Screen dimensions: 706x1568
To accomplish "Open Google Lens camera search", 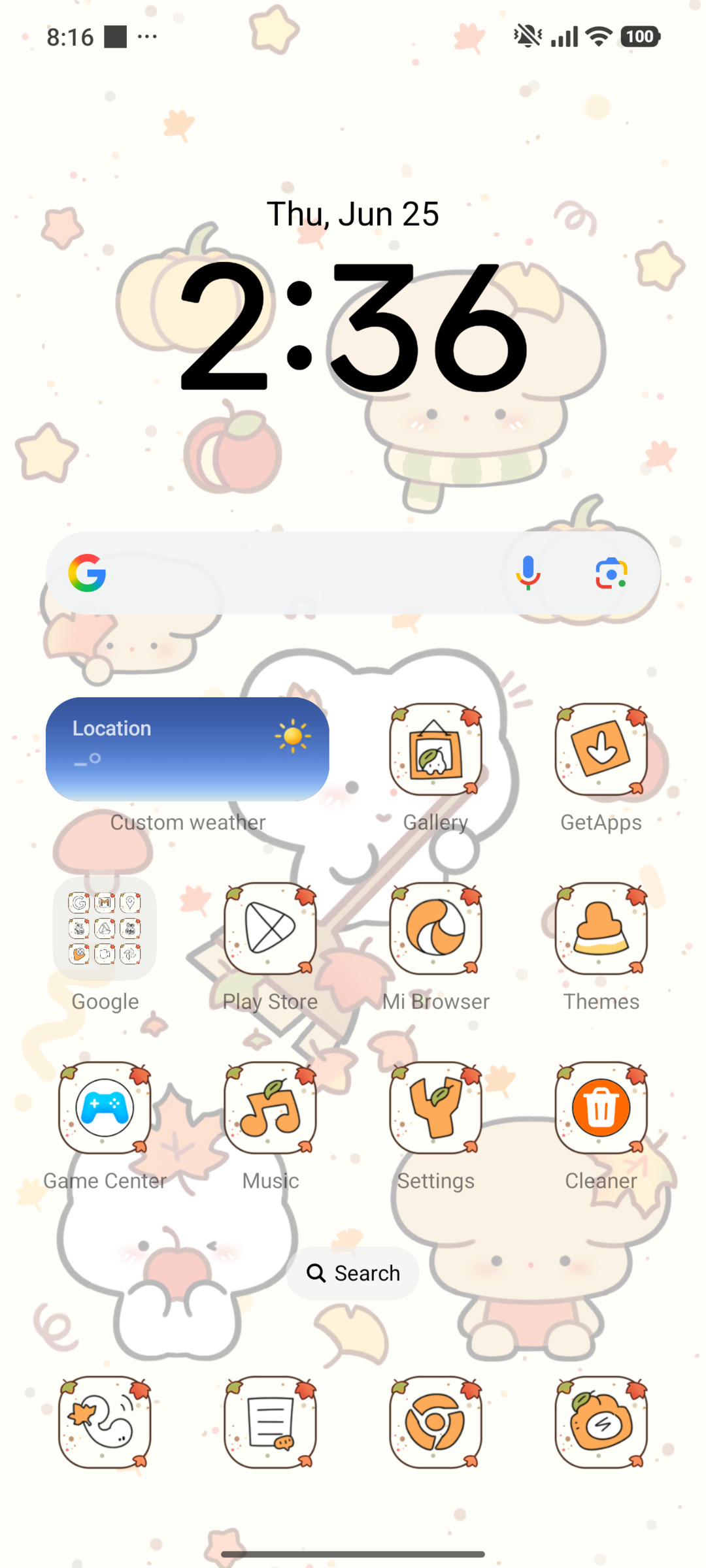I will coord(611,573).
